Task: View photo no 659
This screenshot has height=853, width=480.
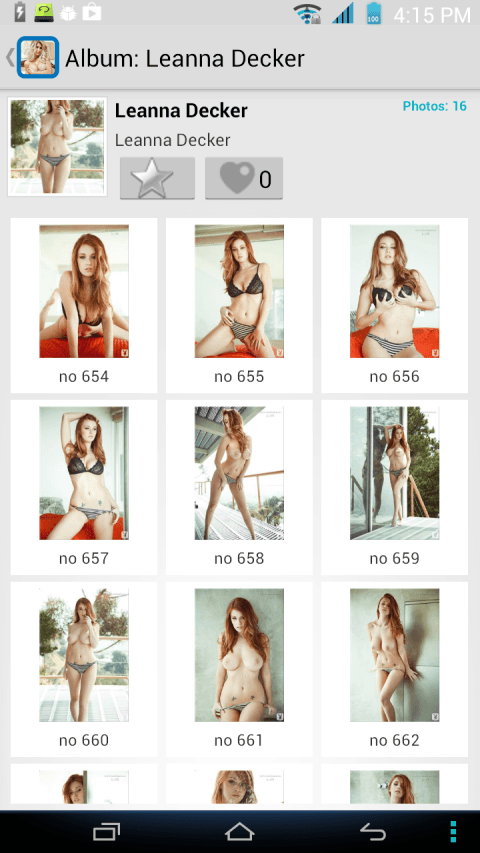Action: click(x=395, y=487)
